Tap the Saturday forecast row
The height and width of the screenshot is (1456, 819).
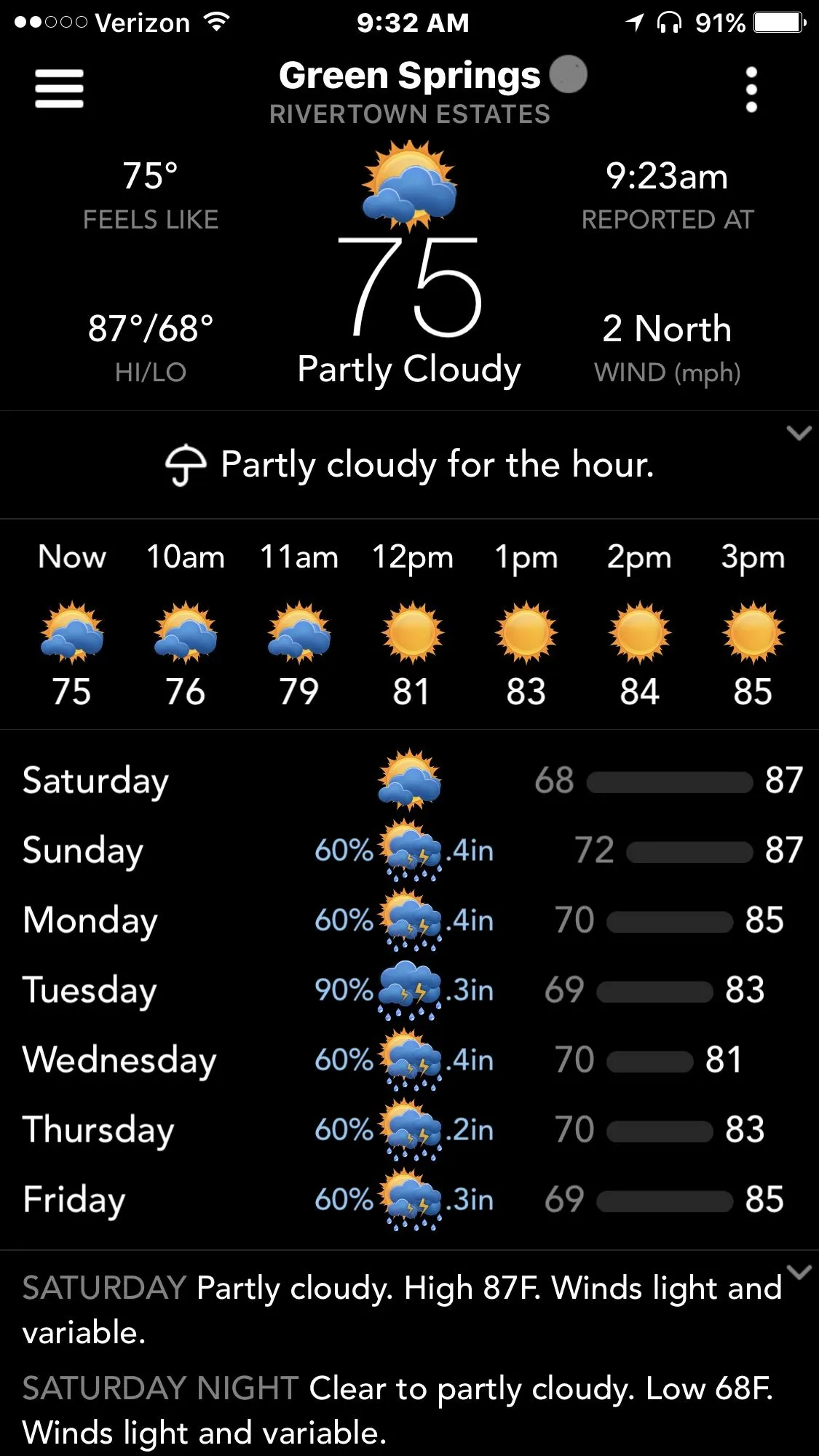[409, 780]
